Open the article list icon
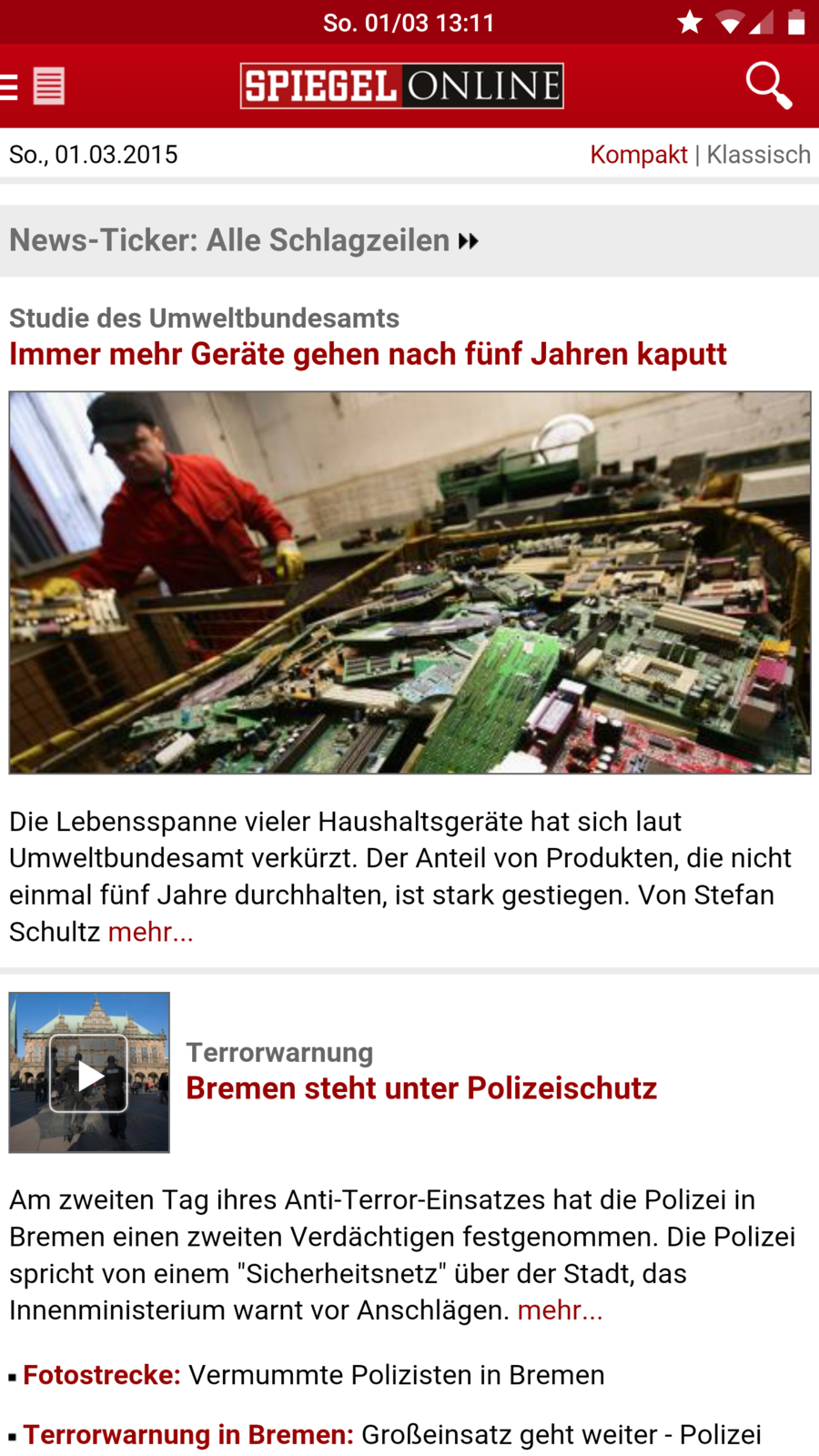Image resolution: width=819 pixels, height=1456 pixels. pos(49,86)
